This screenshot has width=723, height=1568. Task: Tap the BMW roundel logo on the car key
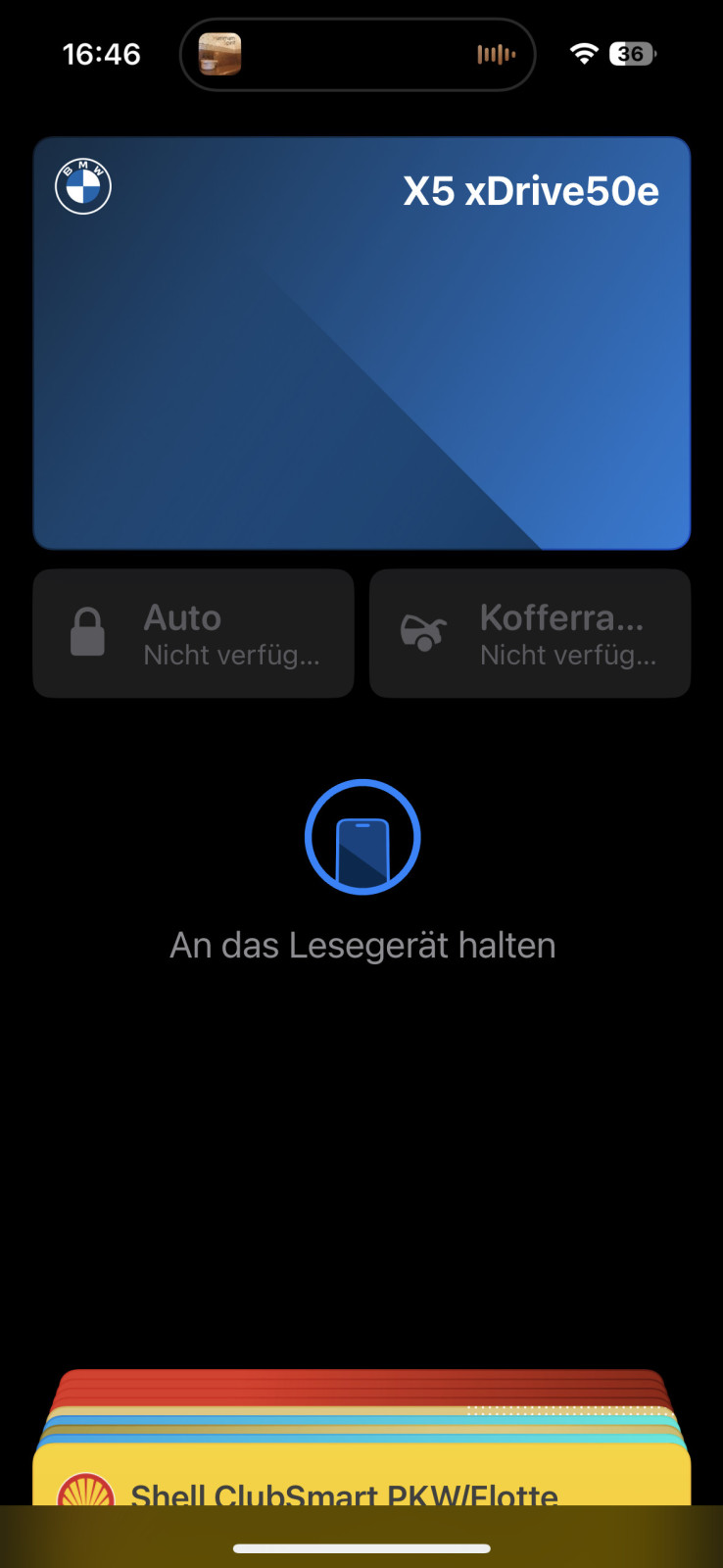pyautogui.click(x=82, y=185)
